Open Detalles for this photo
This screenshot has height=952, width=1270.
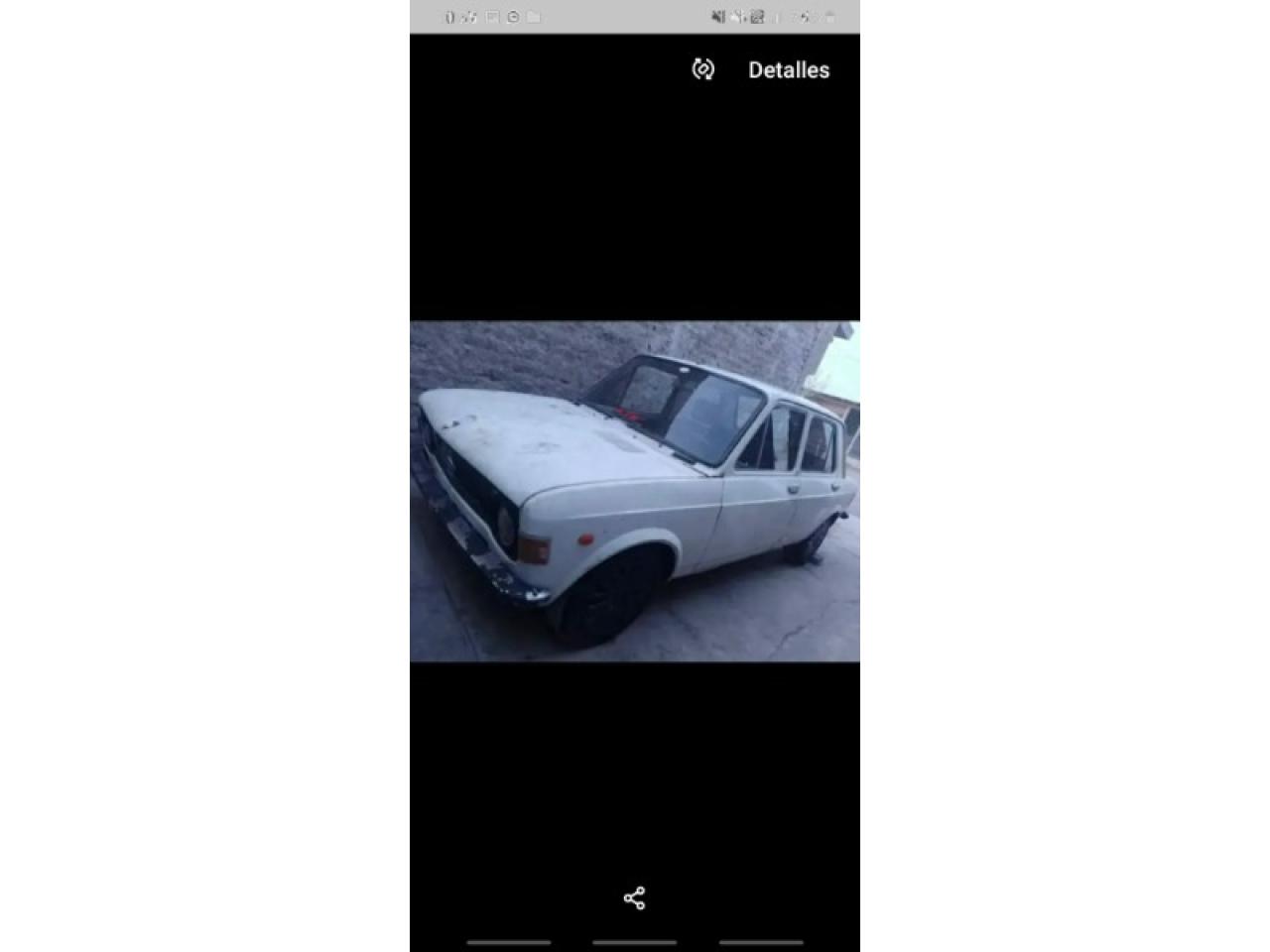[x=788, y=69]
